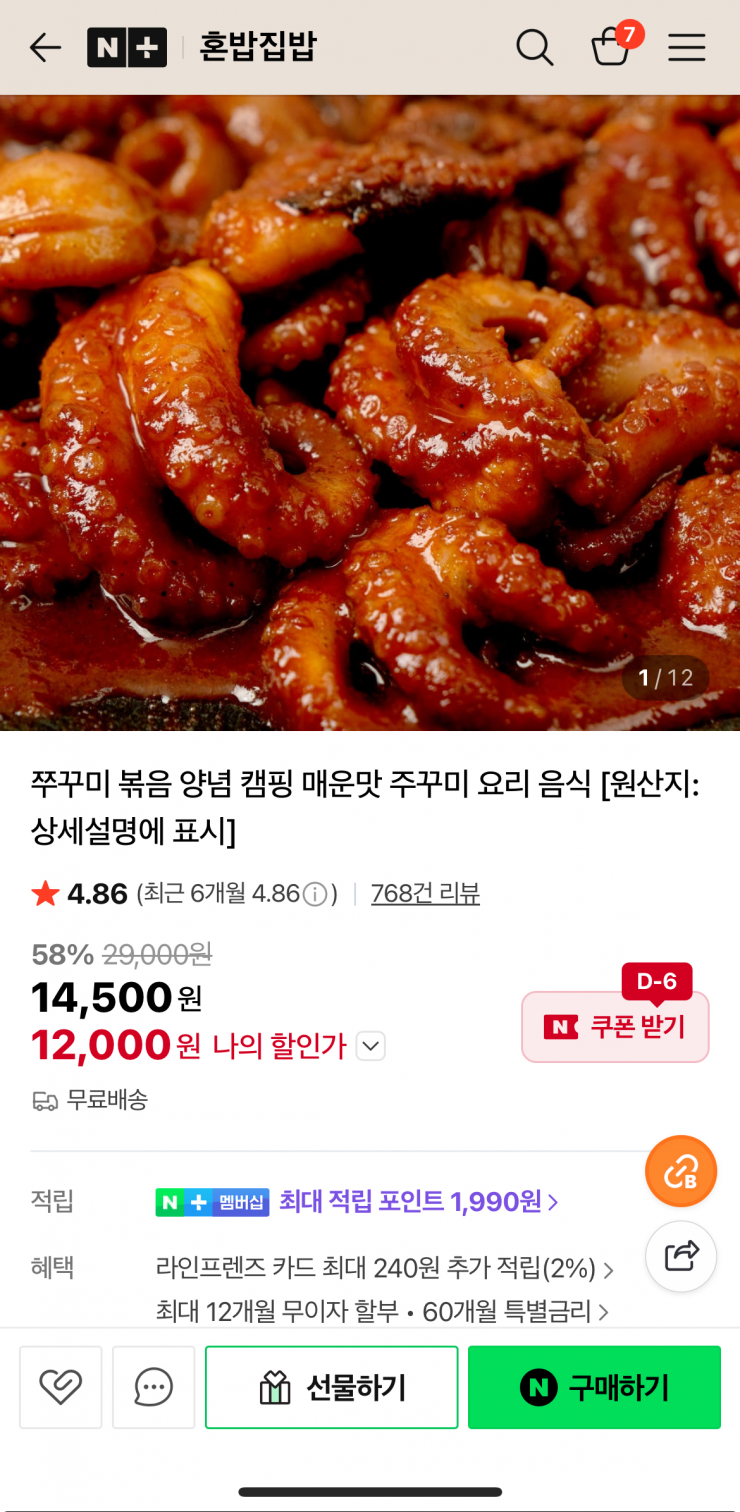Tap the 쿠폰 받기 coupon button
This screenshot has width=740, height=1512.
[615, 1027]
